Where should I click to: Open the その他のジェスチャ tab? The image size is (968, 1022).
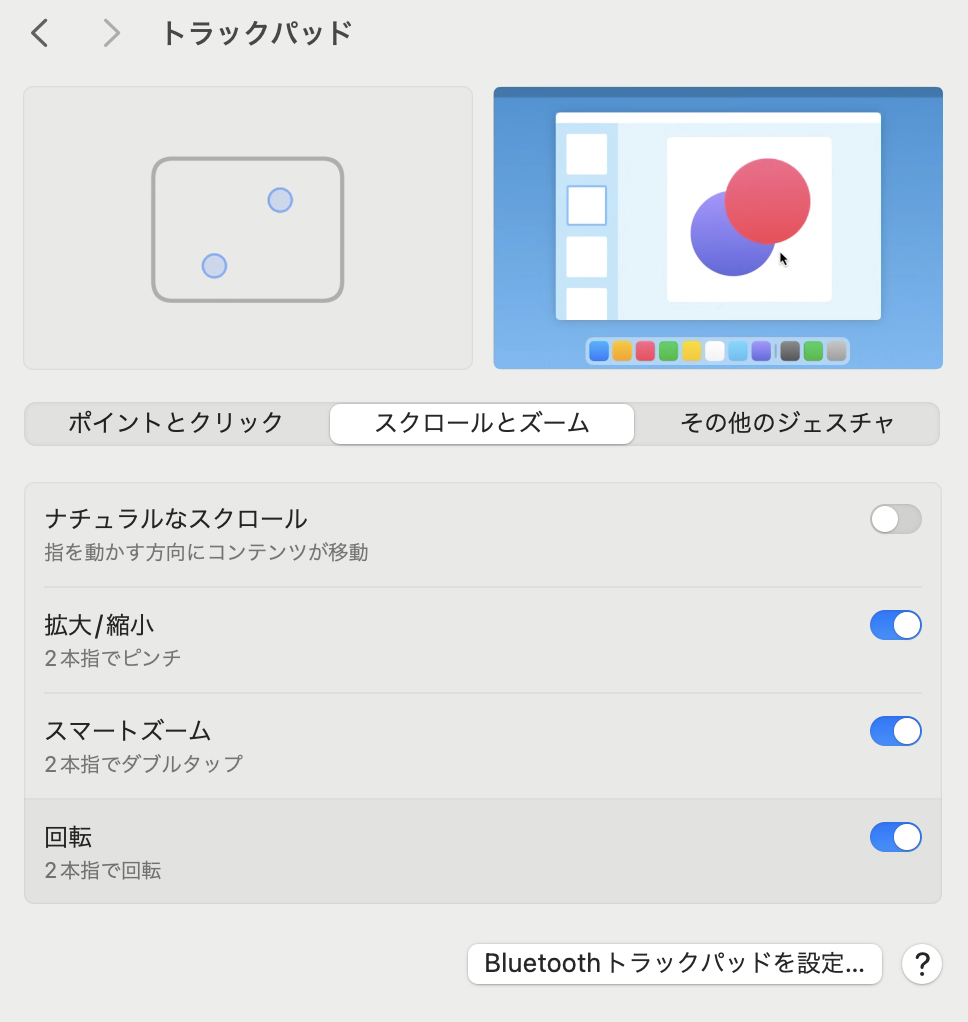(787, 423)
